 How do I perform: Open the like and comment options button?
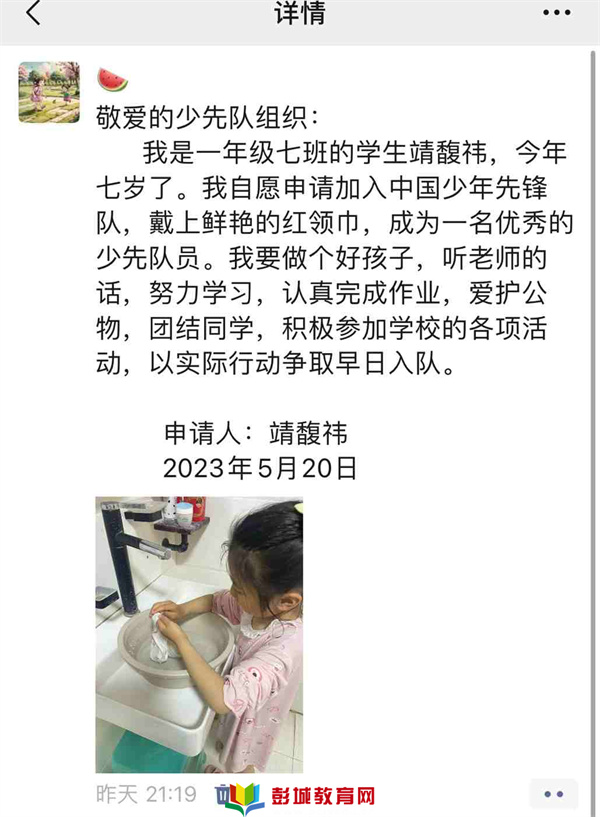tap(553, 794)
